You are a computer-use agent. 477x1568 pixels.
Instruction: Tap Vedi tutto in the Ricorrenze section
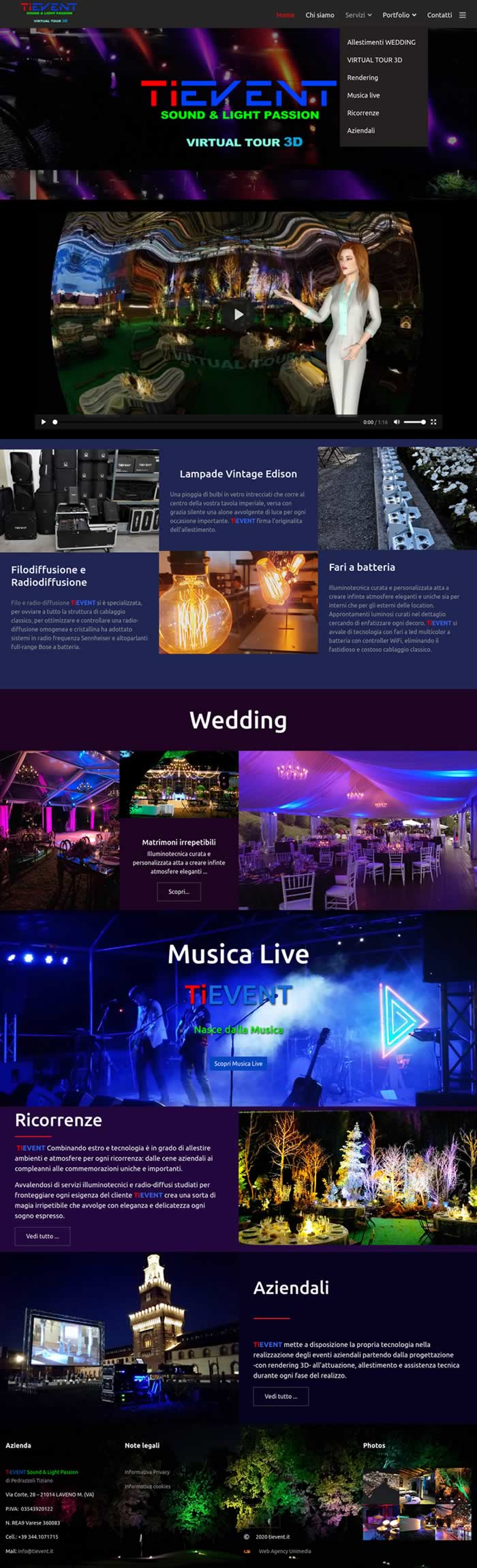click(42, 1236)
